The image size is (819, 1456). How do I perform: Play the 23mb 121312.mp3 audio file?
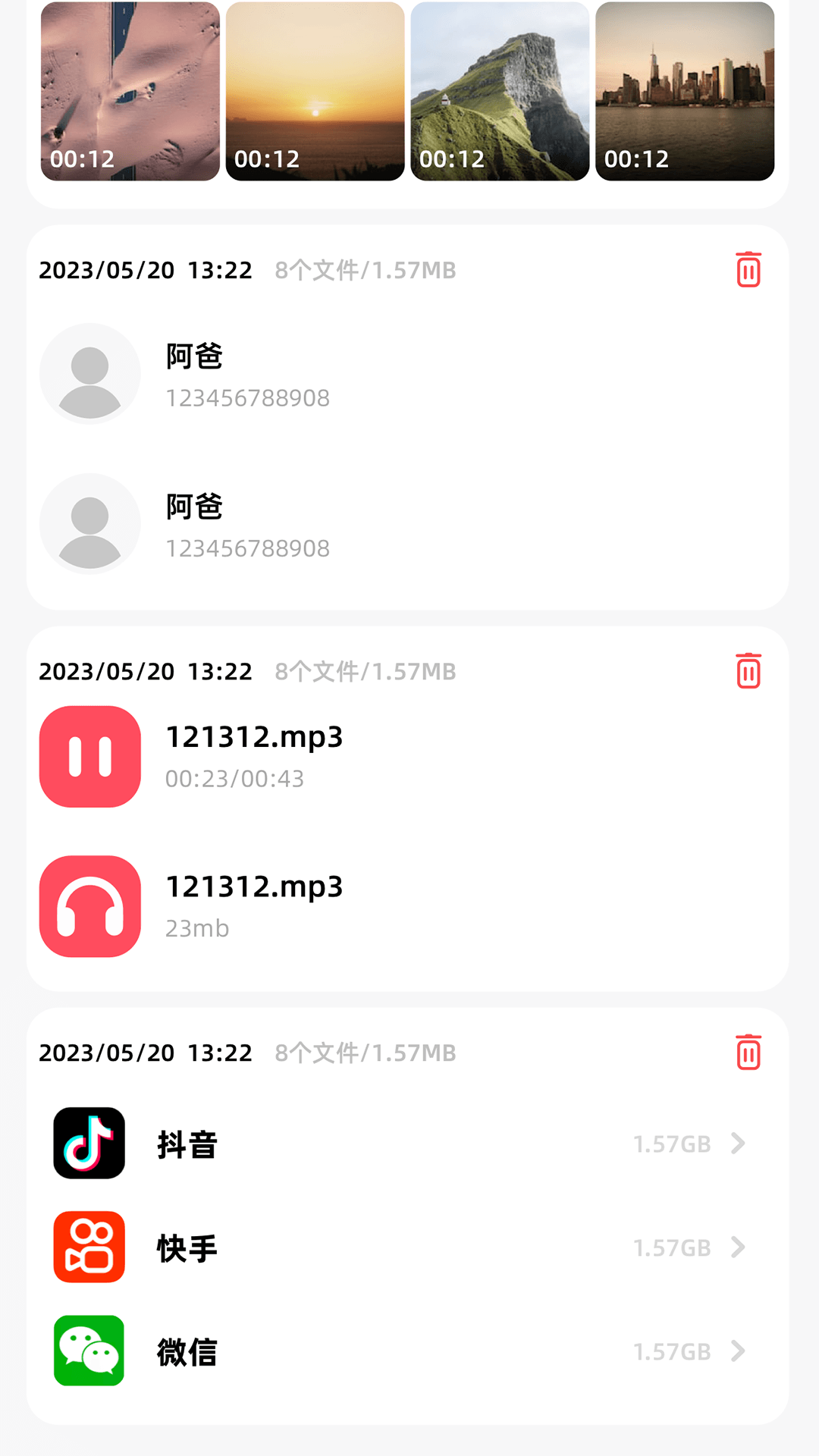click(90, 906)
